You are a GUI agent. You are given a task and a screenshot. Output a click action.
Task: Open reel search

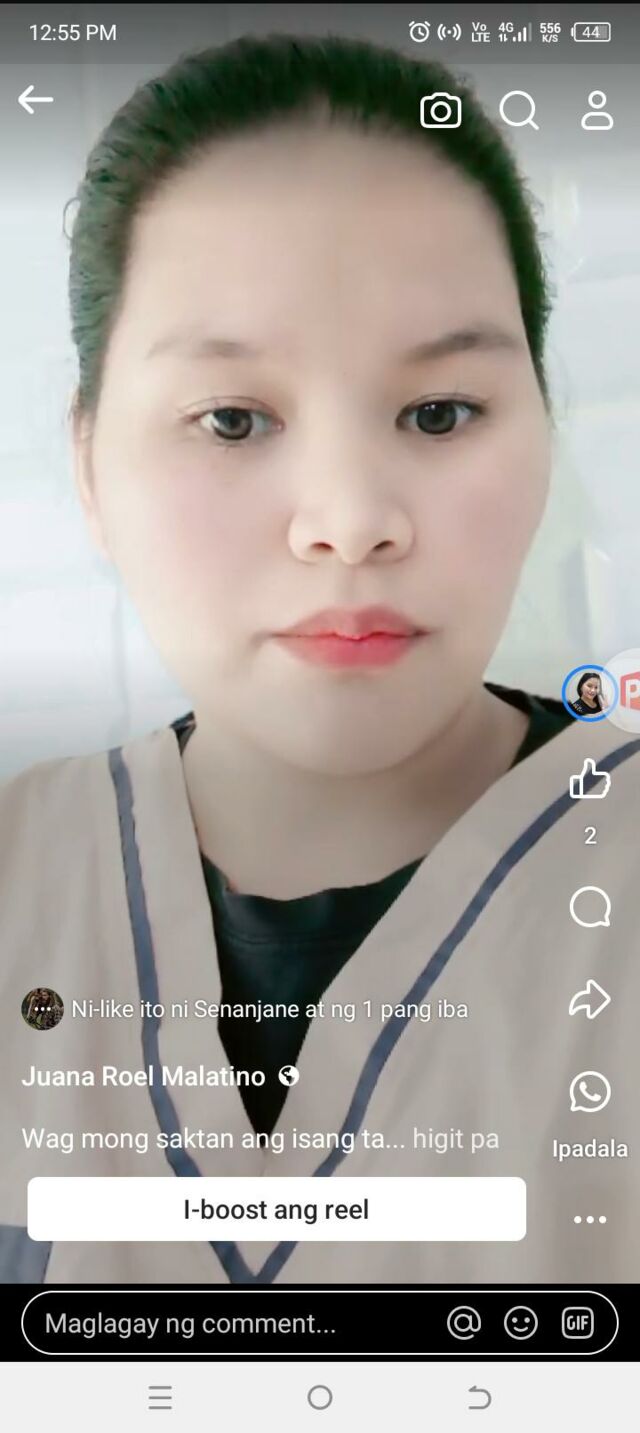point(519,110)
